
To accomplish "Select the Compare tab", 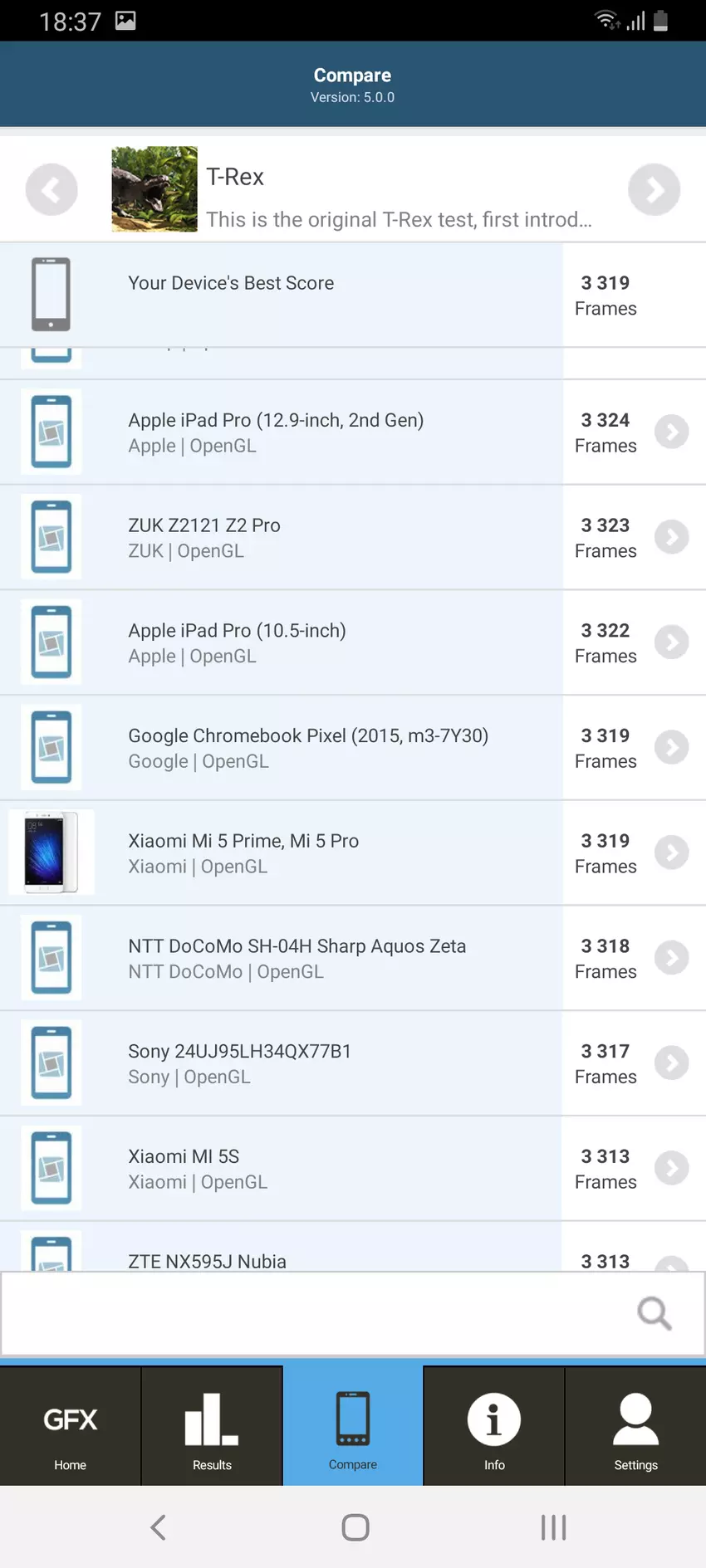I will tap(353, 1427).
